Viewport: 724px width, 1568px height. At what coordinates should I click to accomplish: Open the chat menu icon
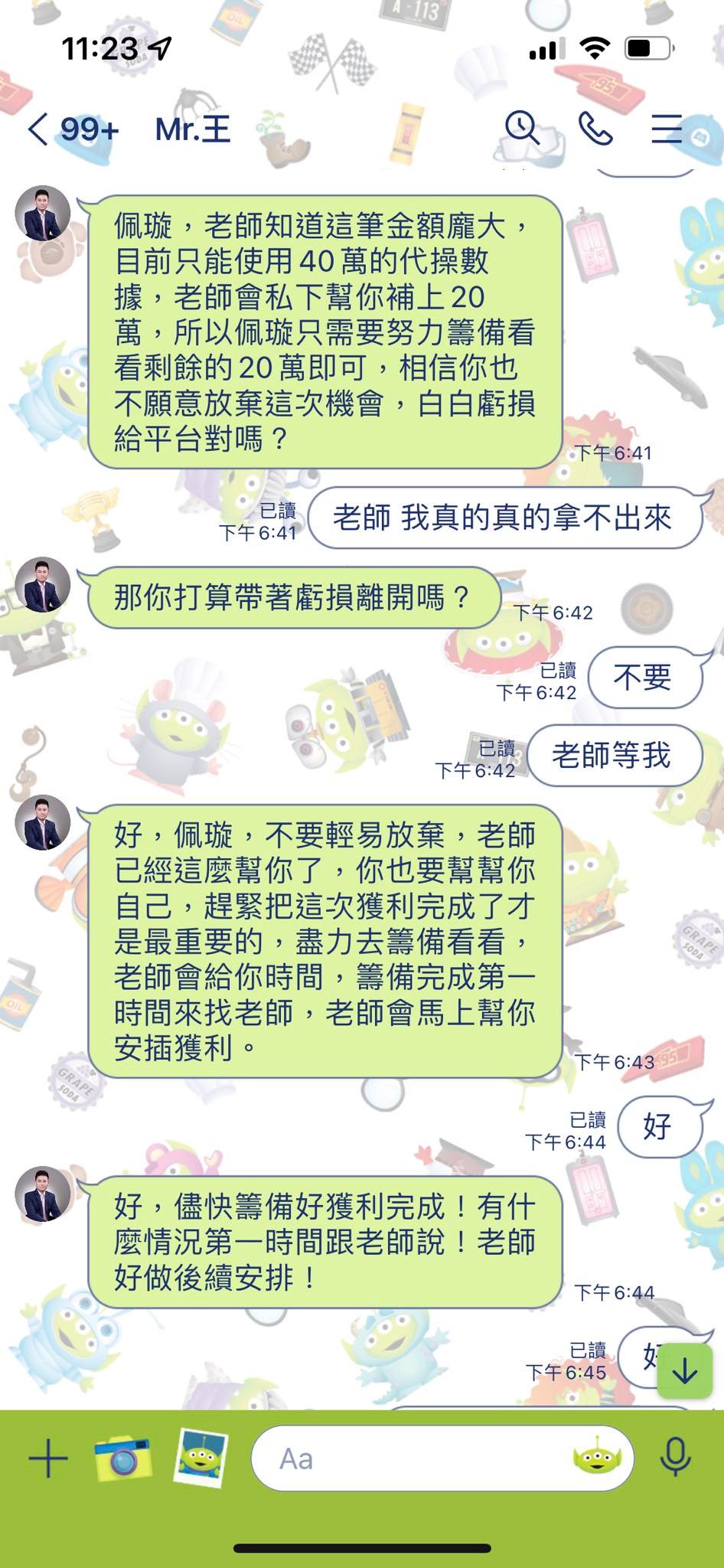[x=667, y=128]
